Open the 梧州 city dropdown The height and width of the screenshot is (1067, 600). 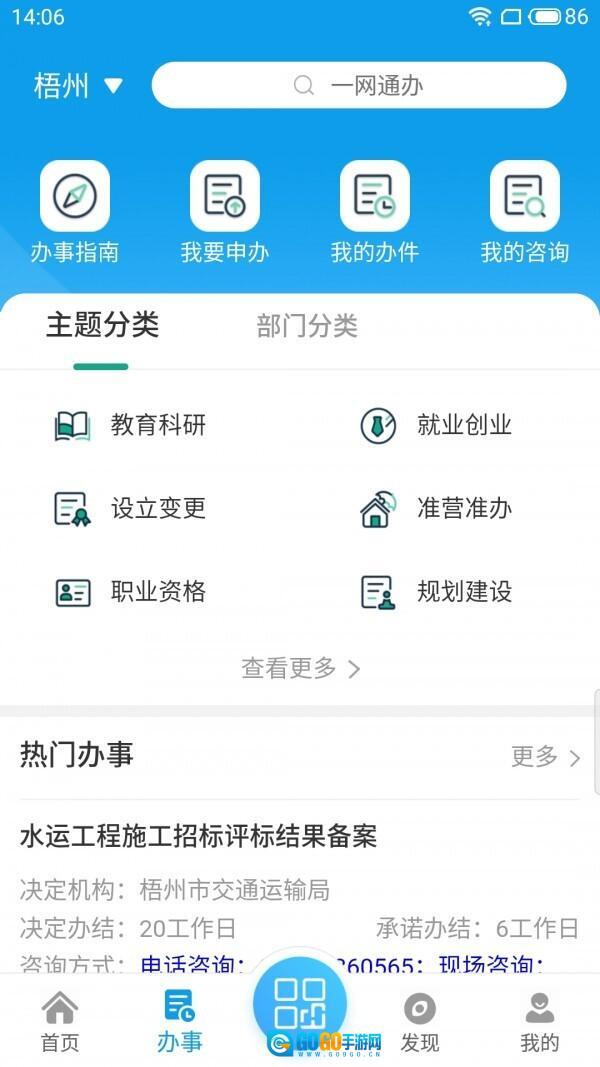78,86
